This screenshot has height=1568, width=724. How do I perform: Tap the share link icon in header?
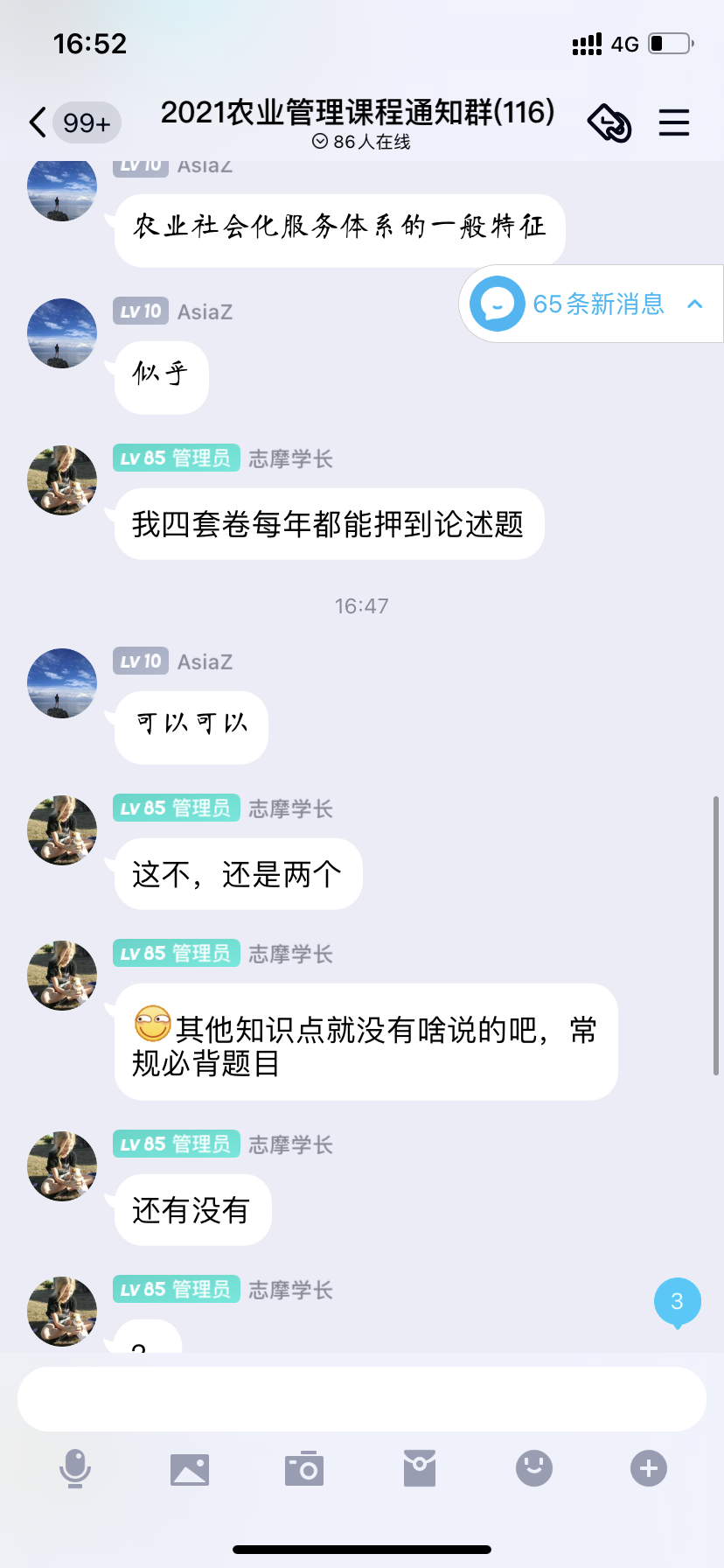(x=609, y=122)
